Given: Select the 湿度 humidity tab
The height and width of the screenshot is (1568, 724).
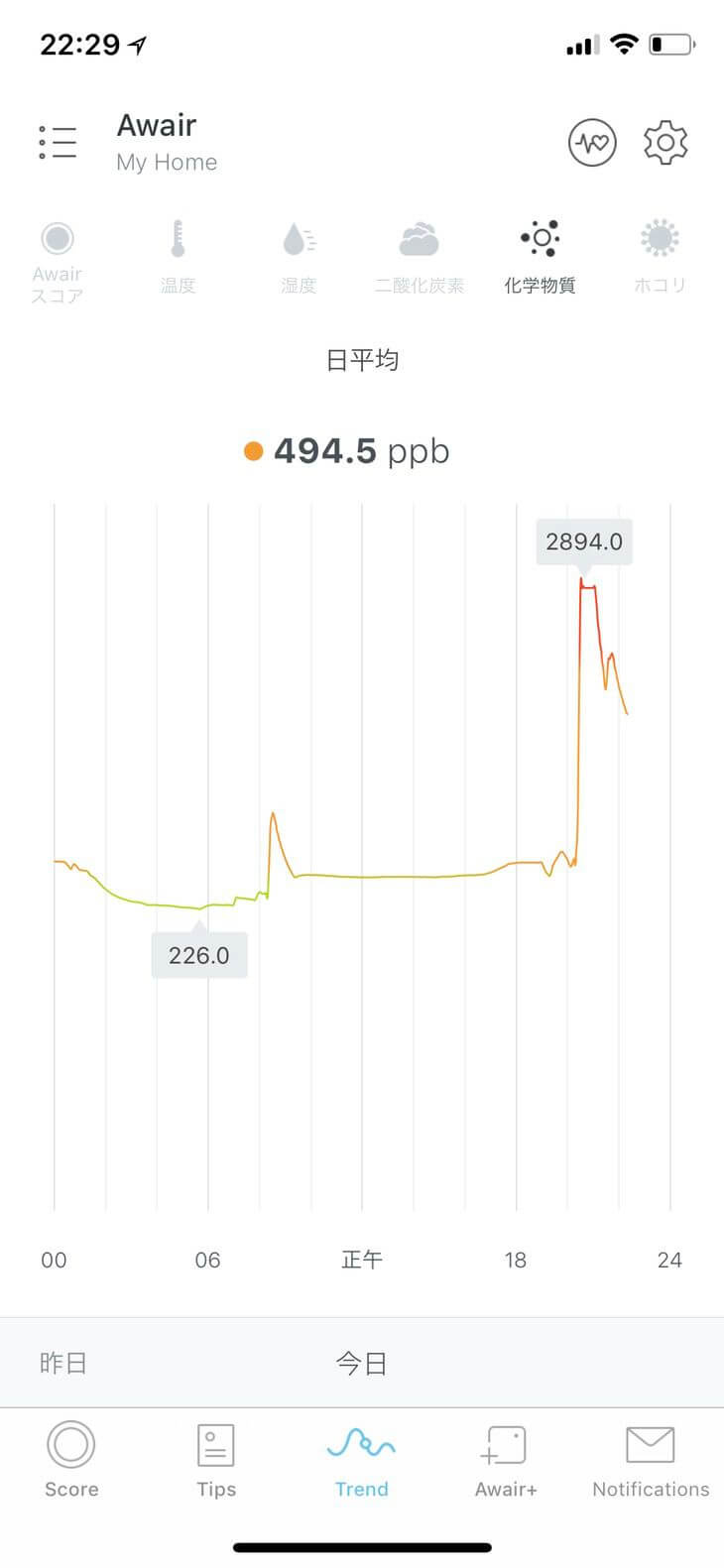Looking at the screenshot, I should point(299,257).
